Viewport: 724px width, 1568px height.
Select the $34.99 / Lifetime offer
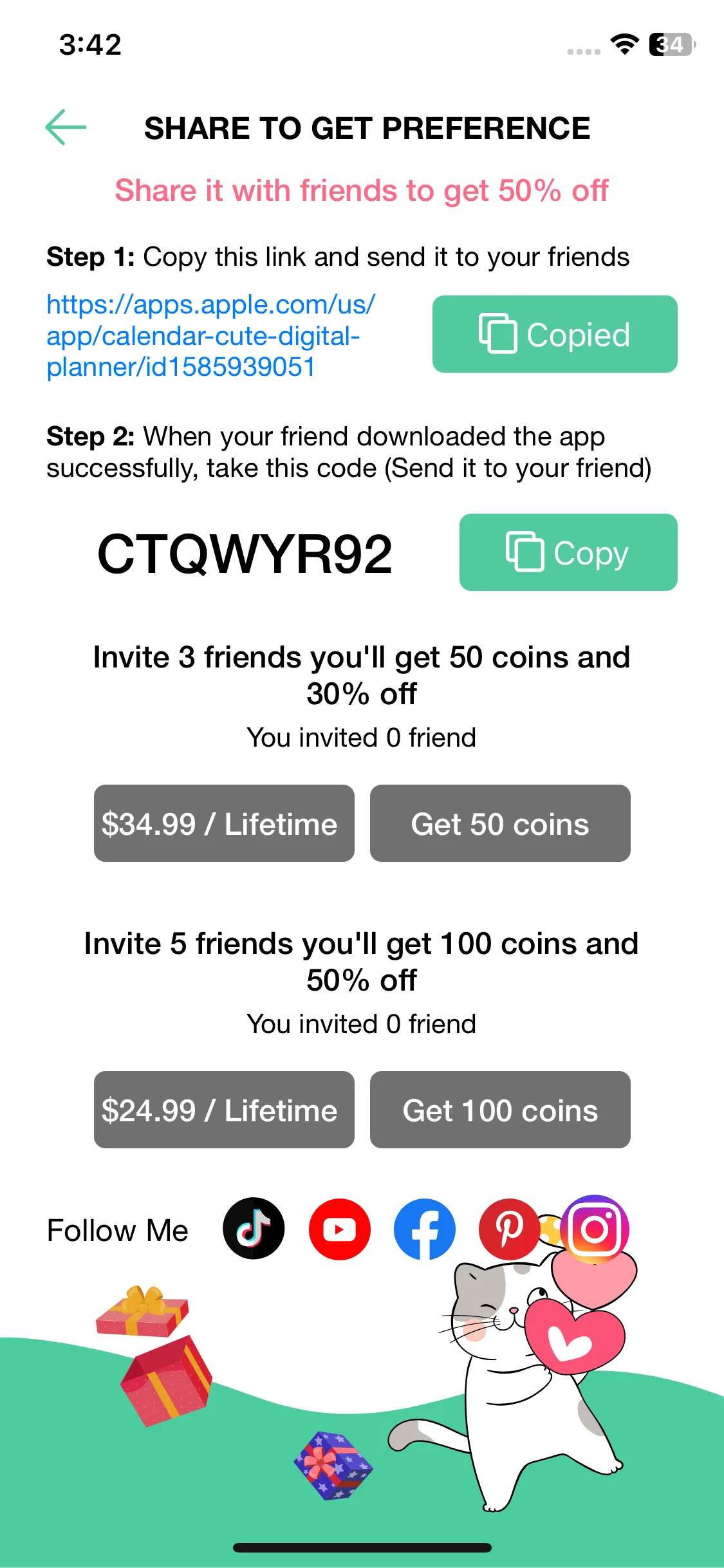point(224,823)
